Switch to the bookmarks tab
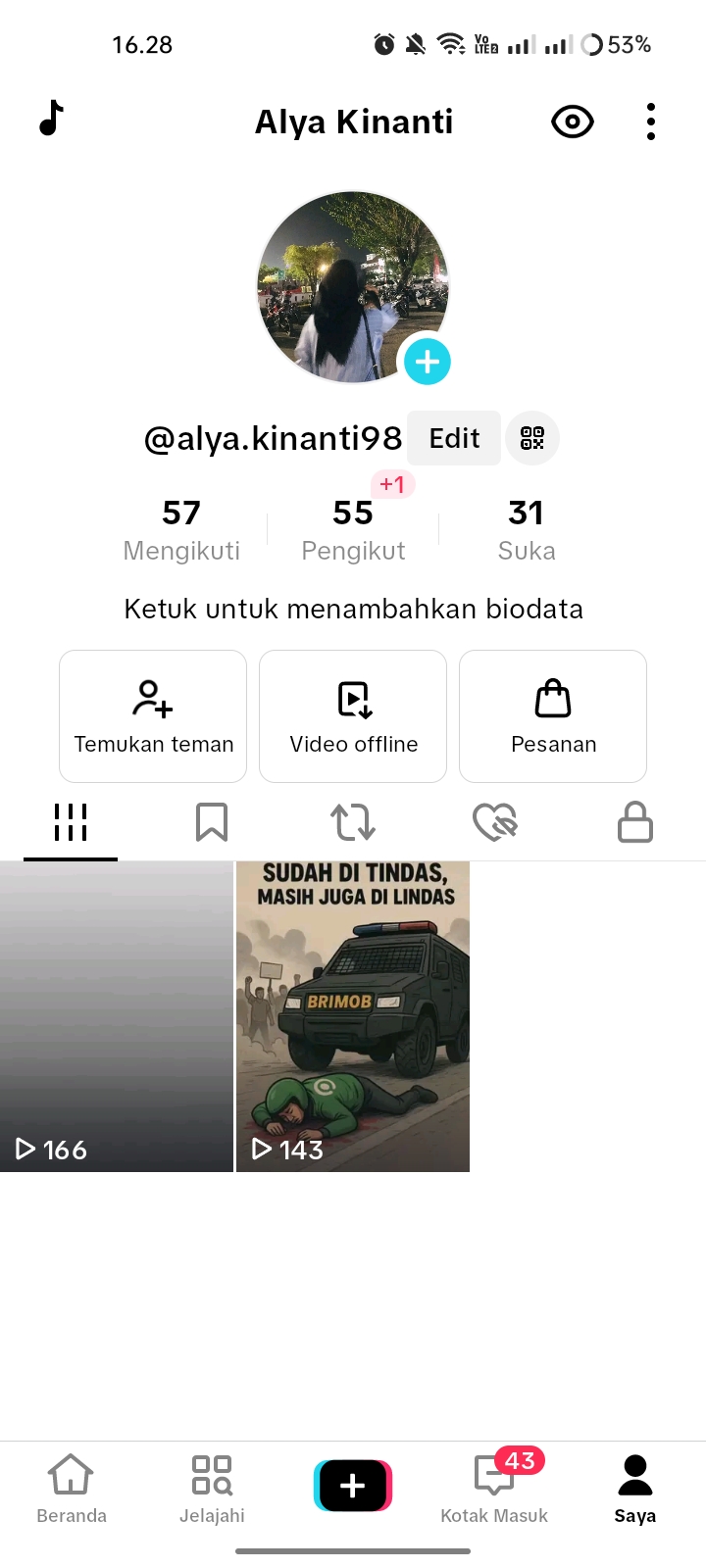706x1568 pixels. pyautogui.click(x=212, y=822)
